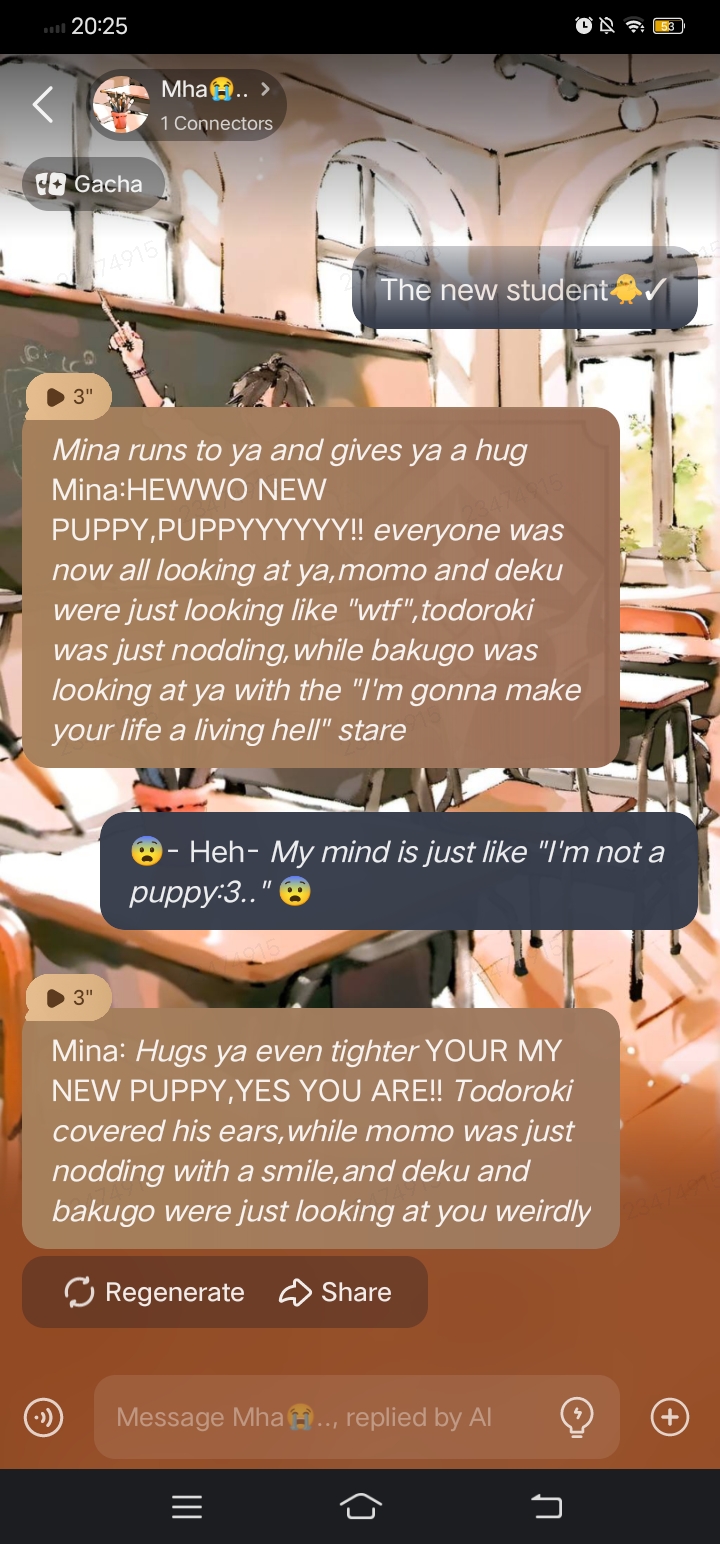Play the voice clip on the first Mina message
The image size is (720, 1544).
[68, 397]
